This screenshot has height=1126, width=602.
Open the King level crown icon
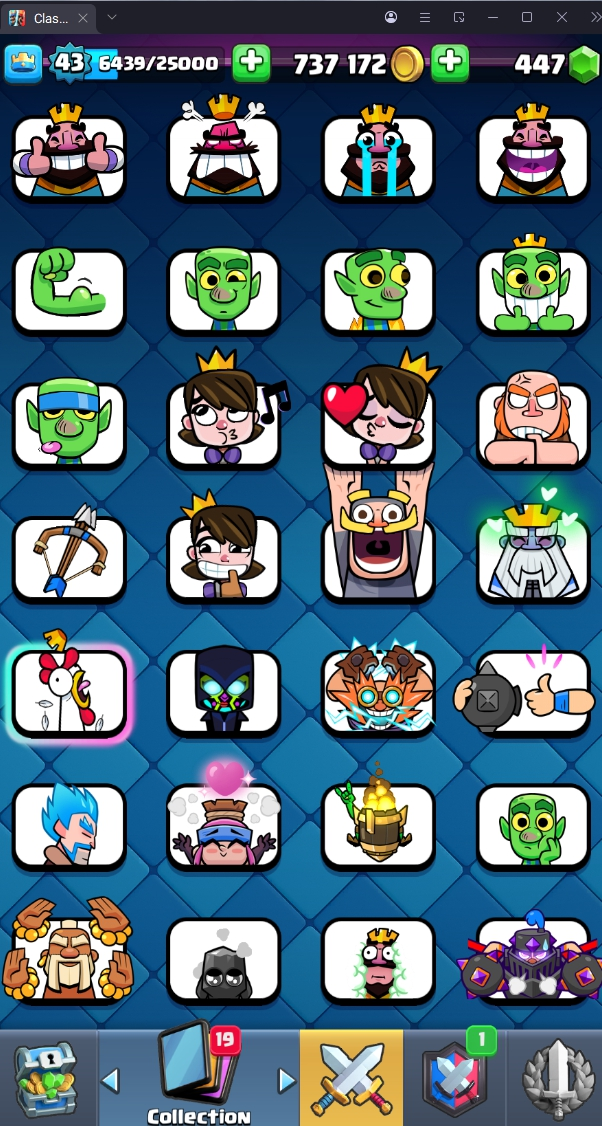pos(23,64)
